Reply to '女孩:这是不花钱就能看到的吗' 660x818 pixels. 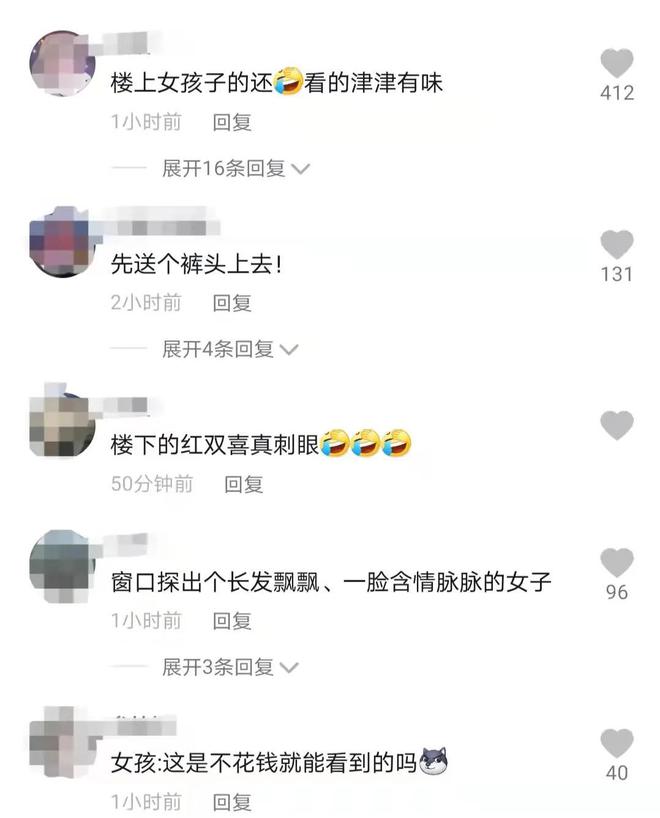point(232,801)
